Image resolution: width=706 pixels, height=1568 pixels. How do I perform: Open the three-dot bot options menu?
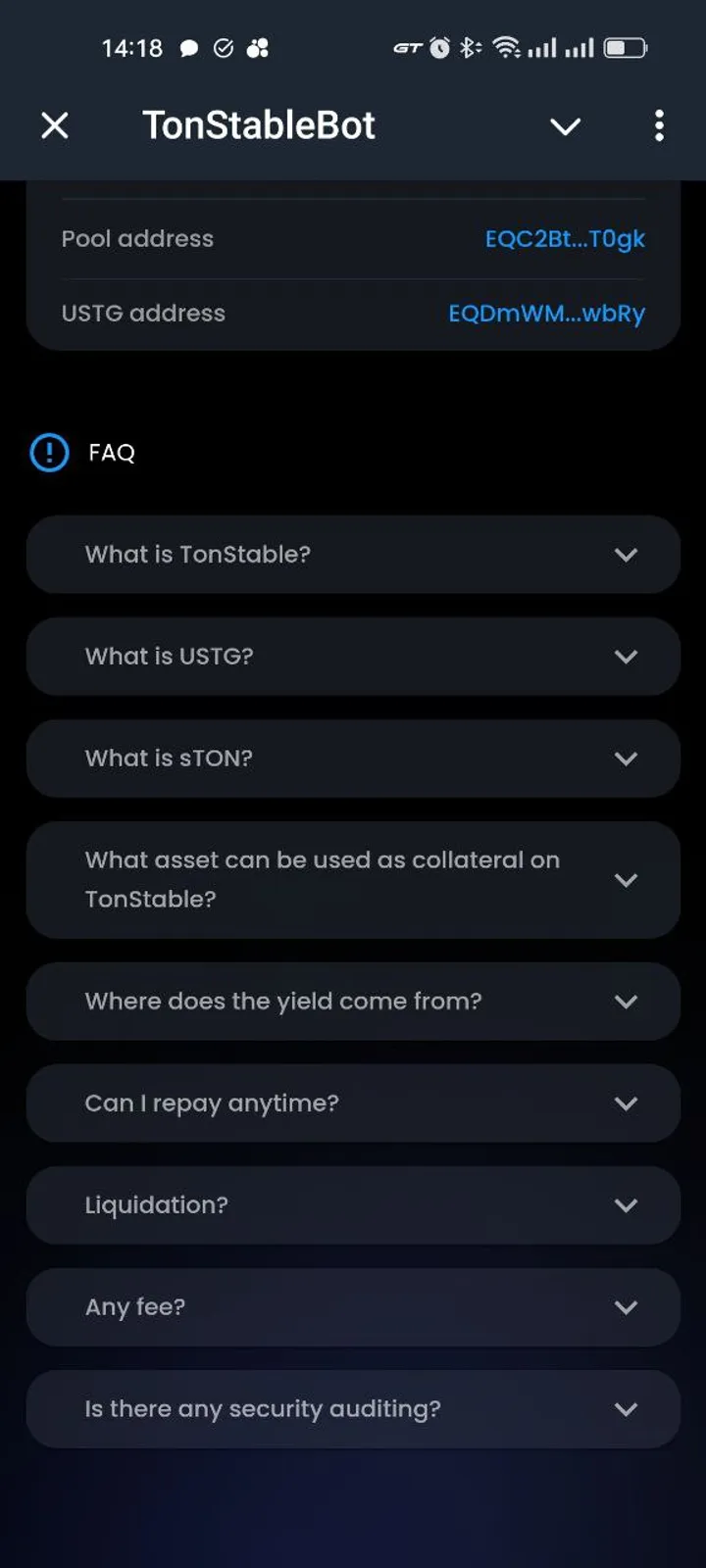click(x=659, y=125)
